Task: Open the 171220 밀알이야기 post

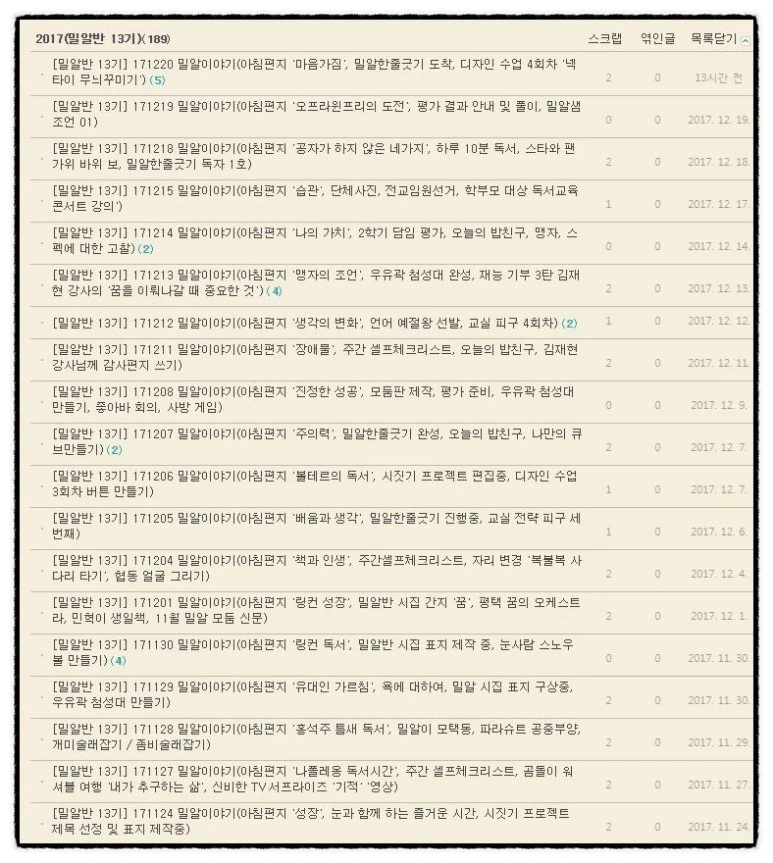Action: pos(314,72)
